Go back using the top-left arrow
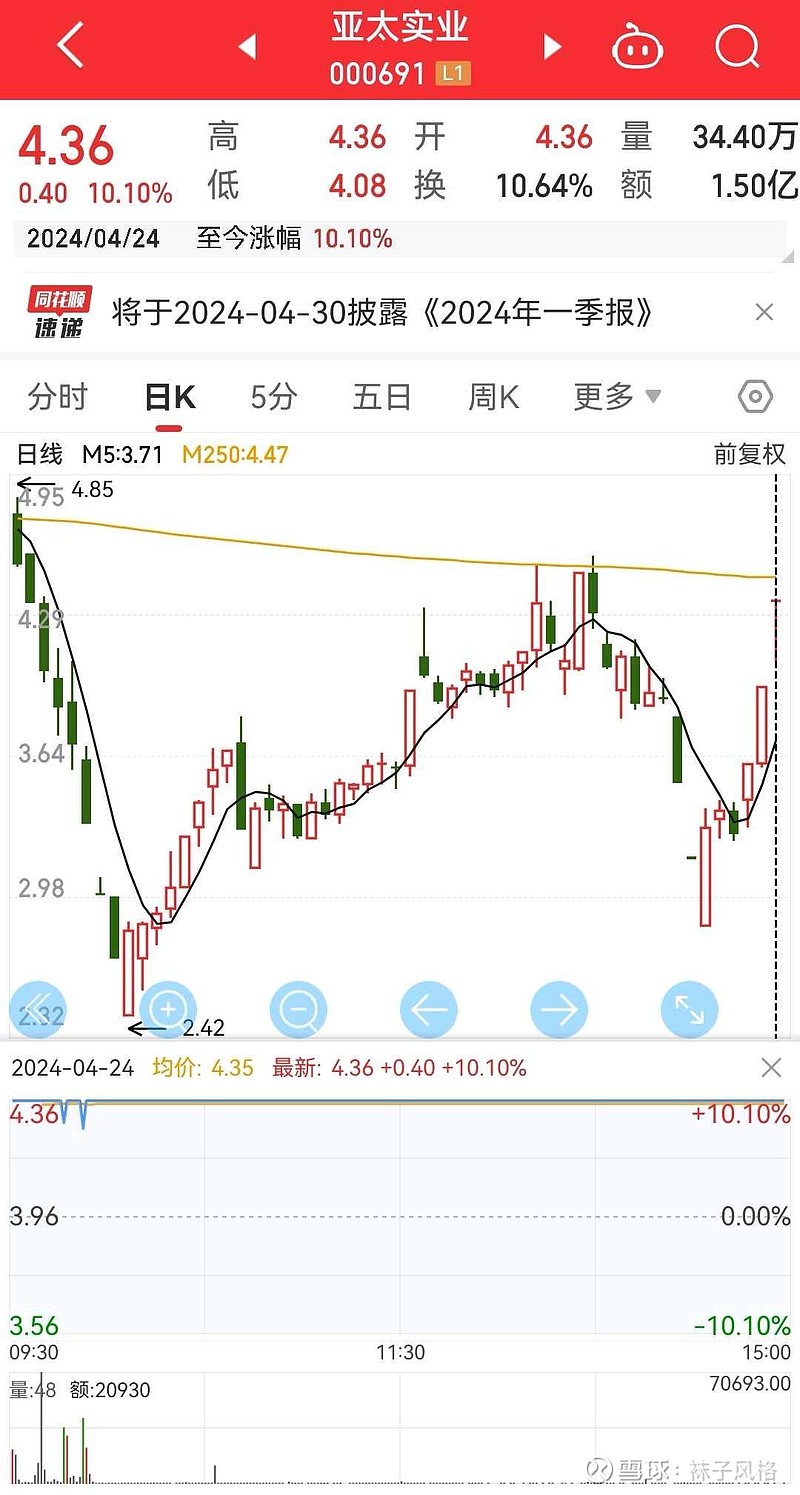The image size is (800, 1495). tap(70, 46)
